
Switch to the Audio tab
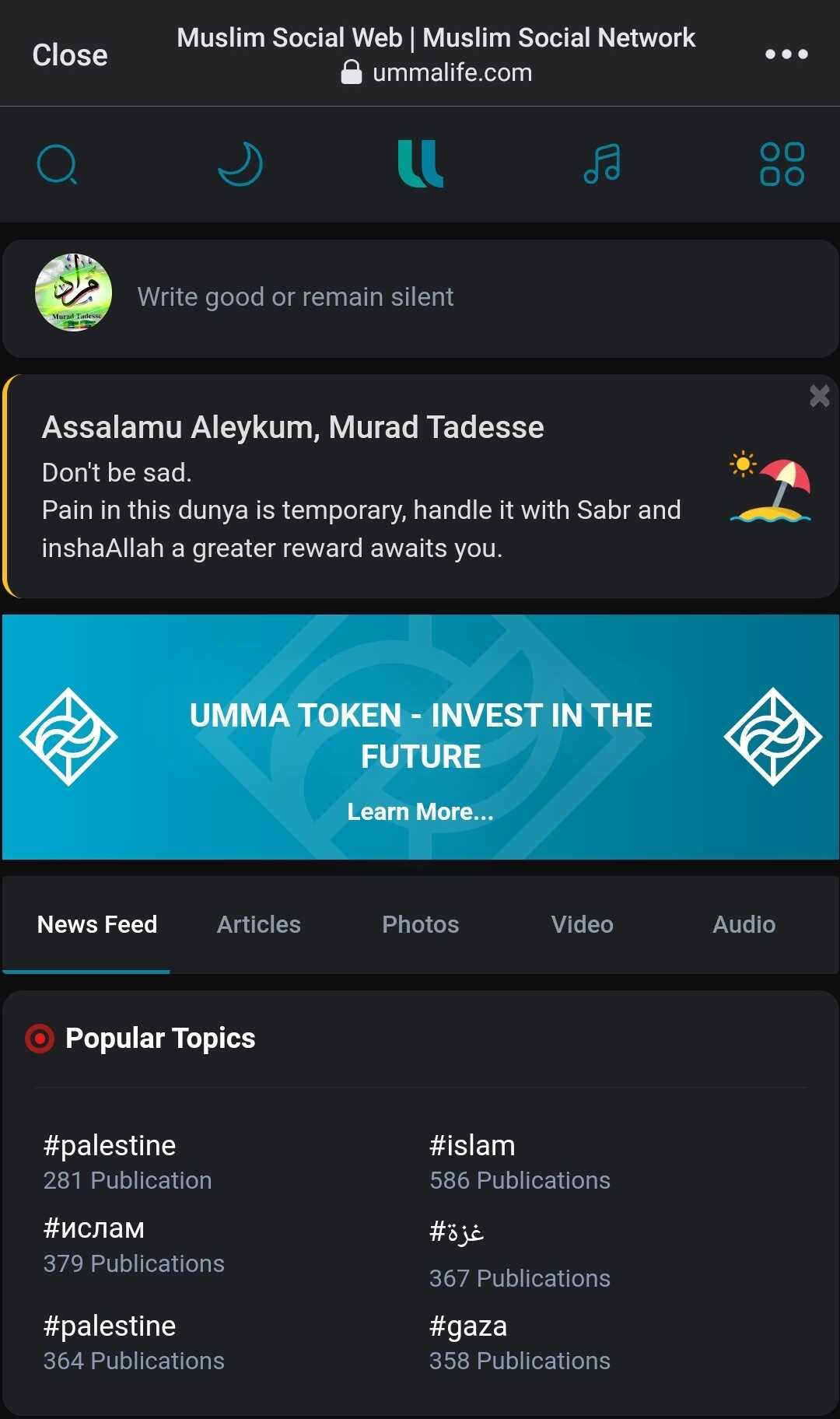click(x=744, y=924)
